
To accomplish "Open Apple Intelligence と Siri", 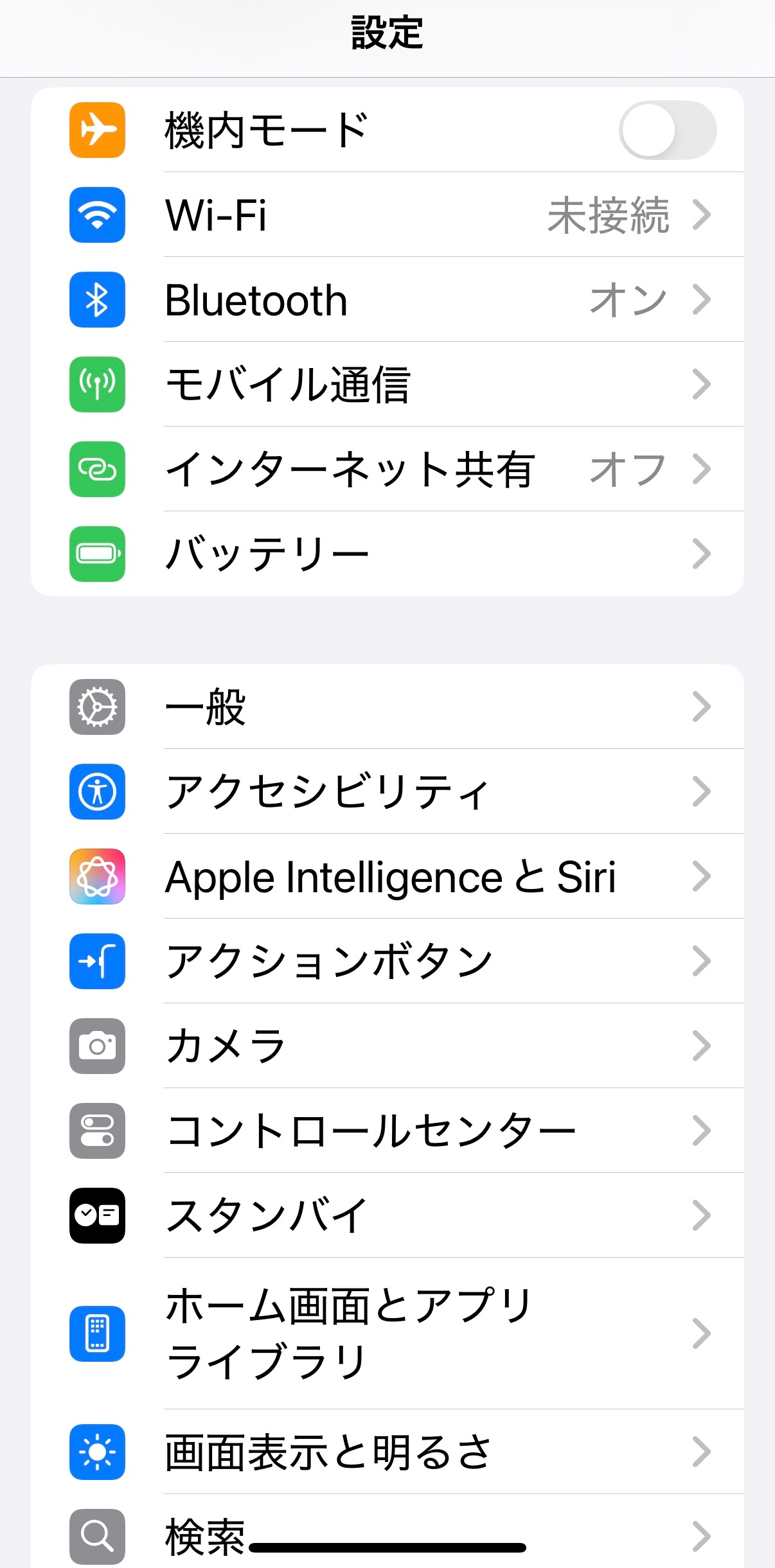I will (387, 877).
